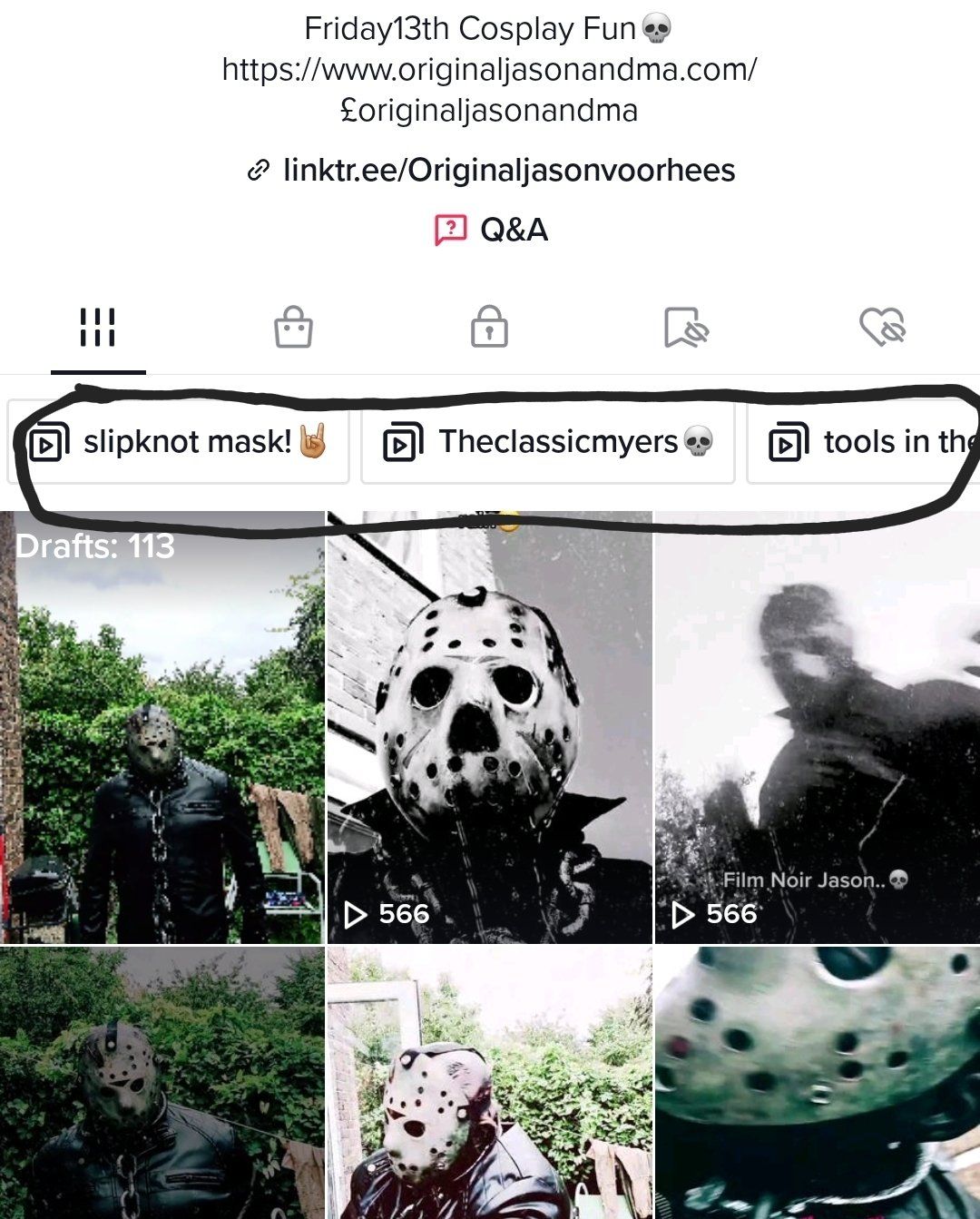Switch to the shop bag tab
The image size is (980, 1219).
(x=293, y=328)
